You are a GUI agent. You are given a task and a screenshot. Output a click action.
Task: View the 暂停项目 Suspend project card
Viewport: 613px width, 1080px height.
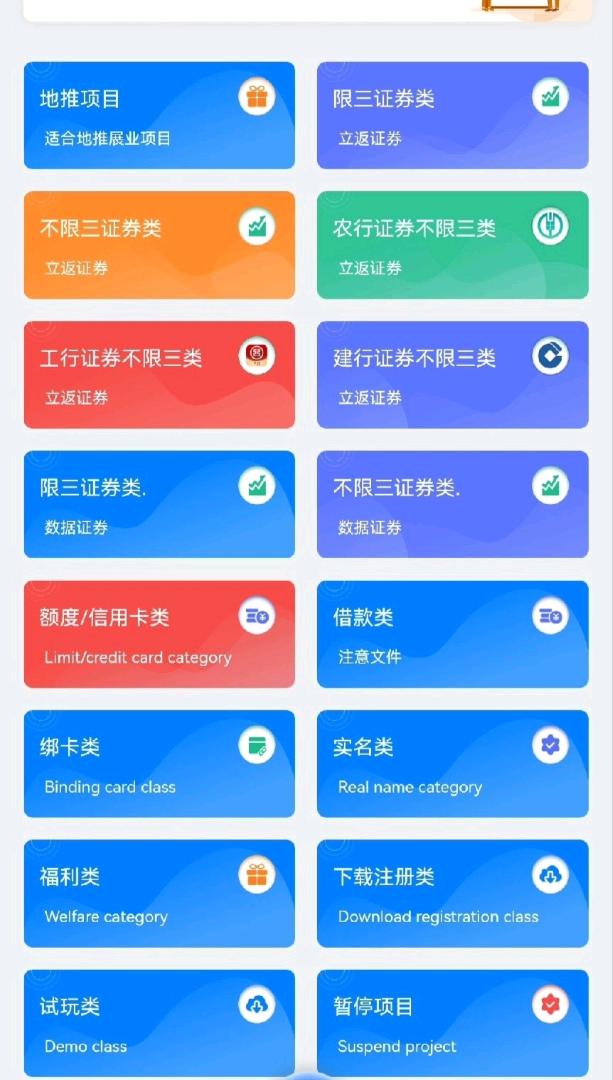(x=452, y=1022)
